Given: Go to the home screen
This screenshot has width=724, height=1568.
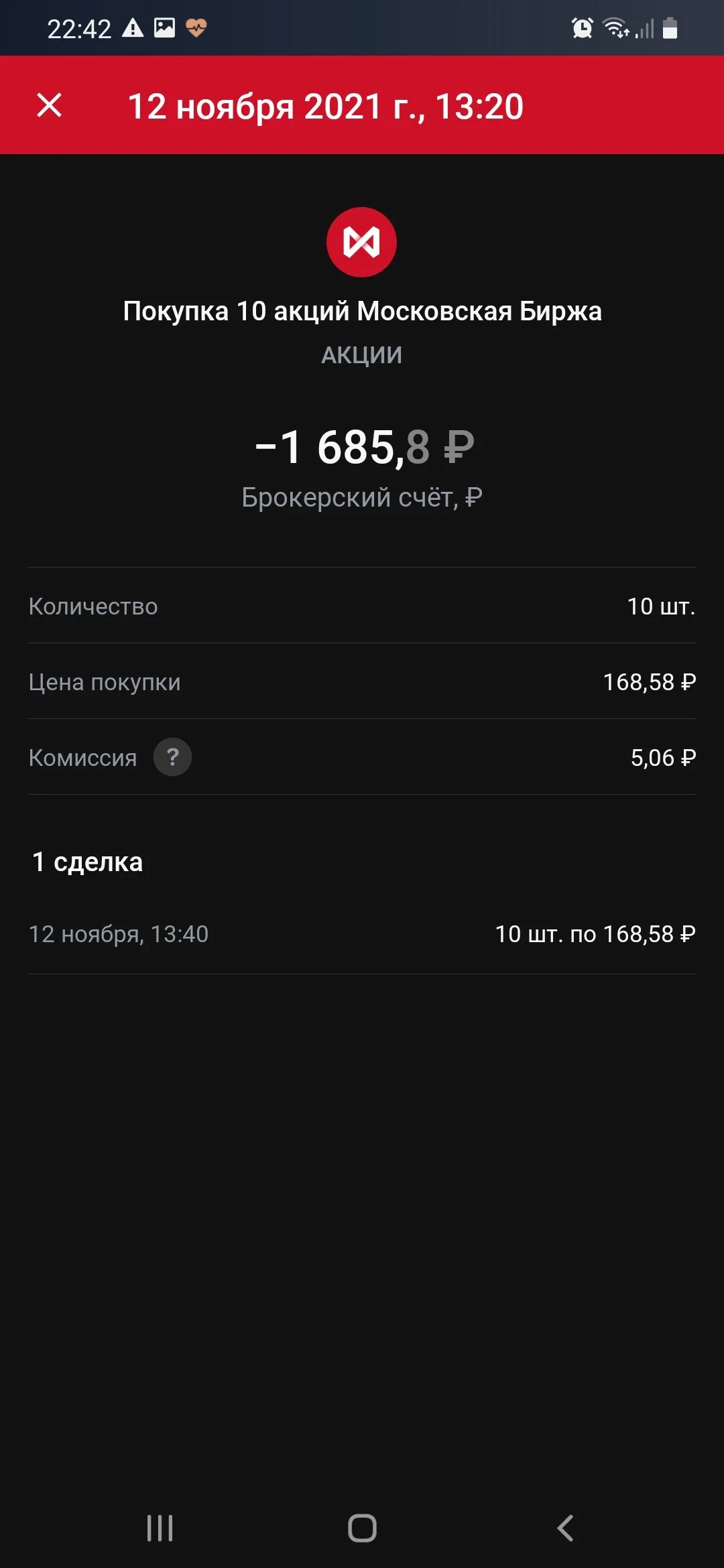Looking at the screenshot, I should coord(362,1528).
